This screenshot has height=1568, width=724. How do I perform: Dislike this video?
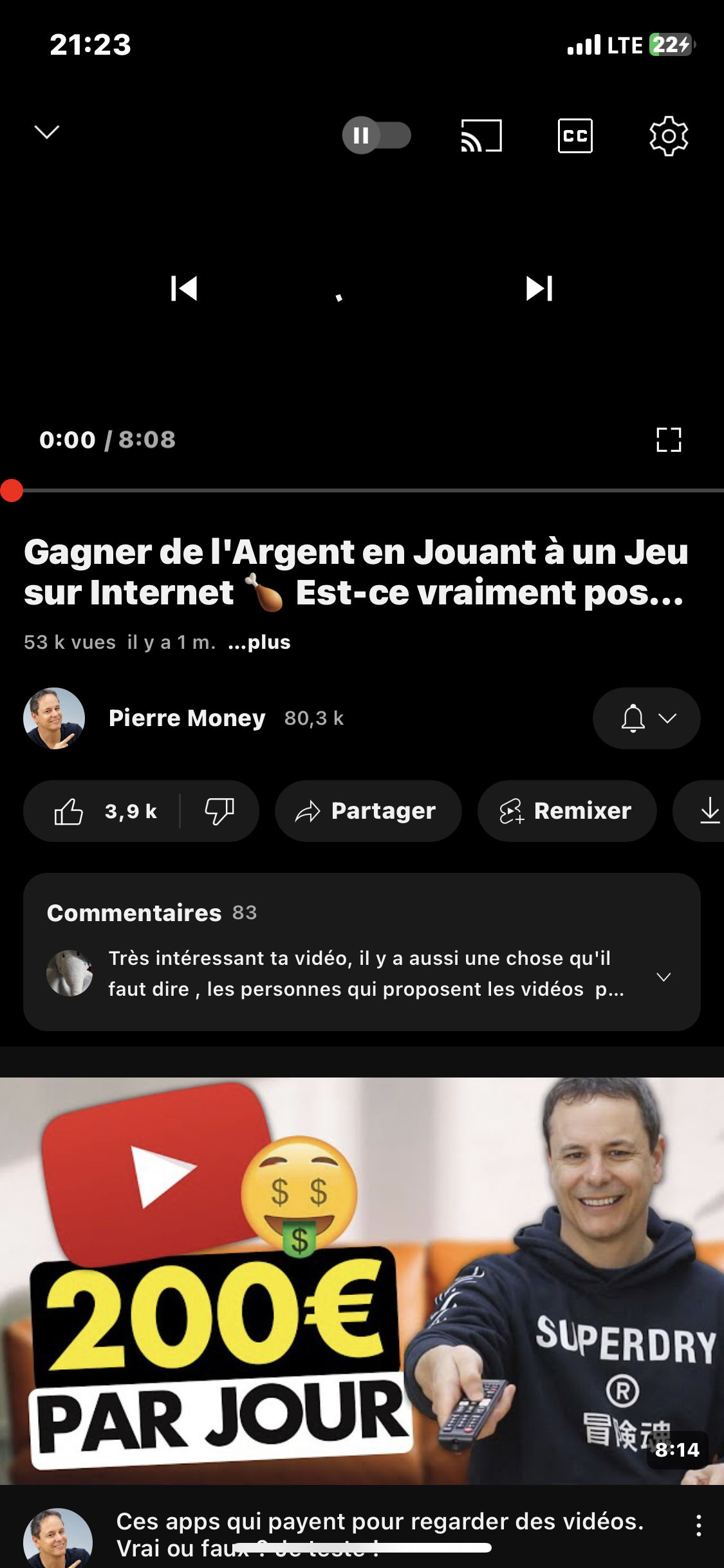[x=219, y=811]
